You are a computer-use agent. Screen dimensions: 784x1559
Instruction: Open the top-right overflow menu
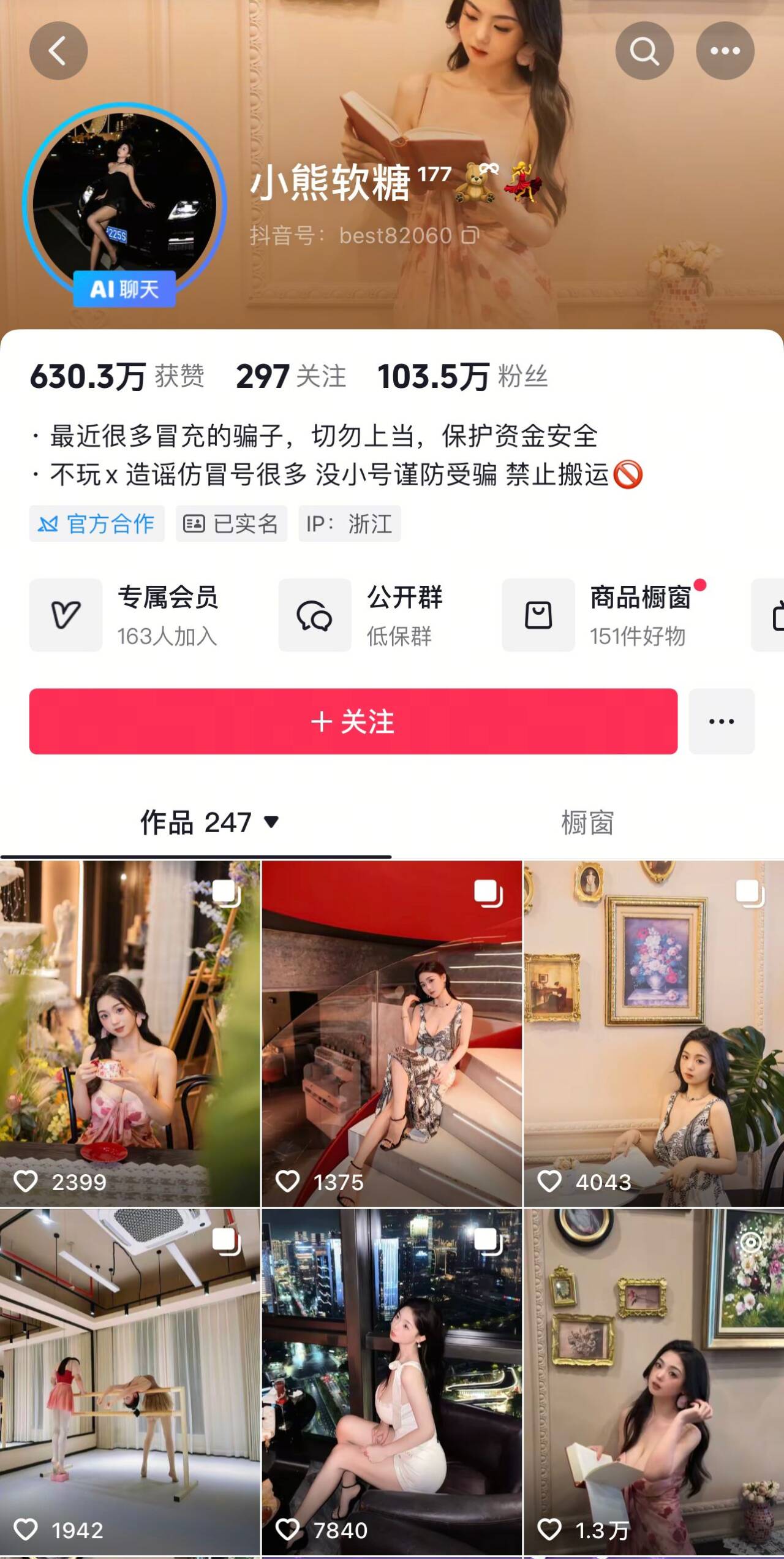click(x=725, y=51)
